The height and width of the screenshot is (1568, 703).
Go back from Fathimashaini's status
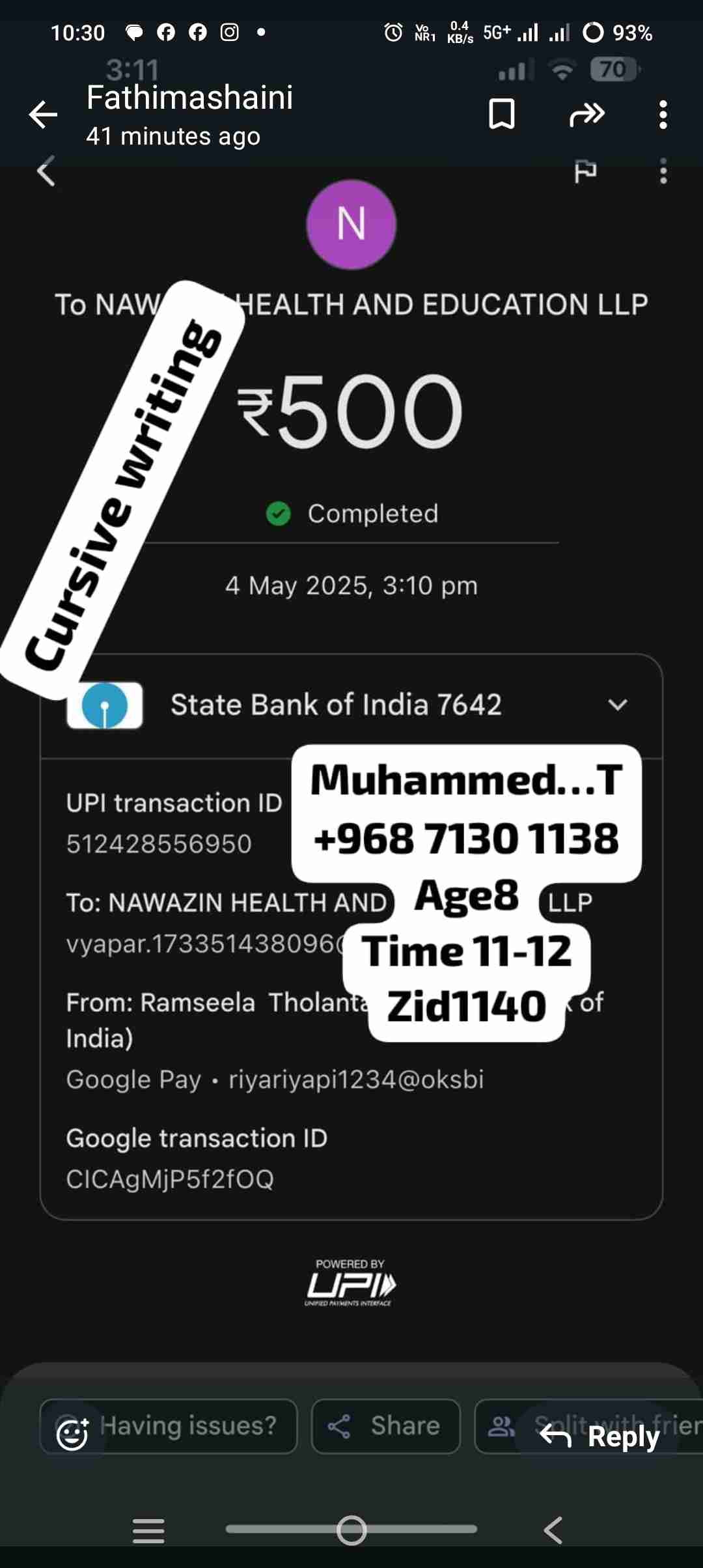point(43,115)
